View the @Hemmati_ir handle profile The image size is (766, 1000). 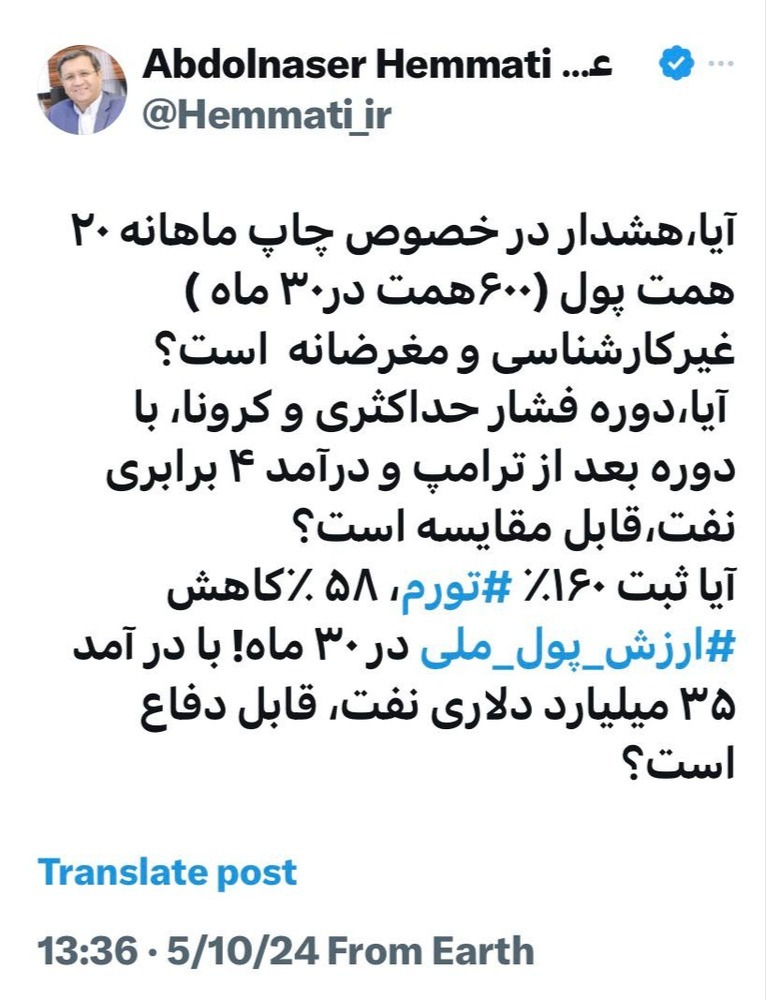[267, 116]
